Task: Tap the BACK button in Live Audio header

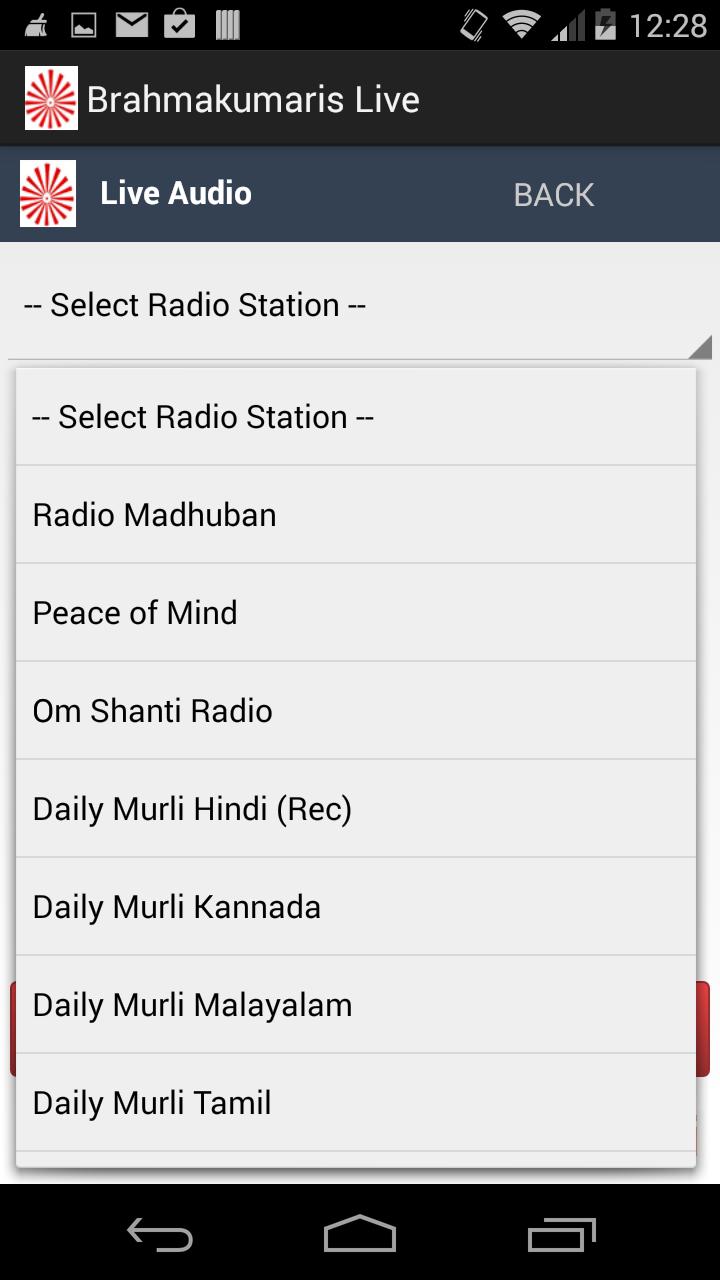Action: (553, 194)
